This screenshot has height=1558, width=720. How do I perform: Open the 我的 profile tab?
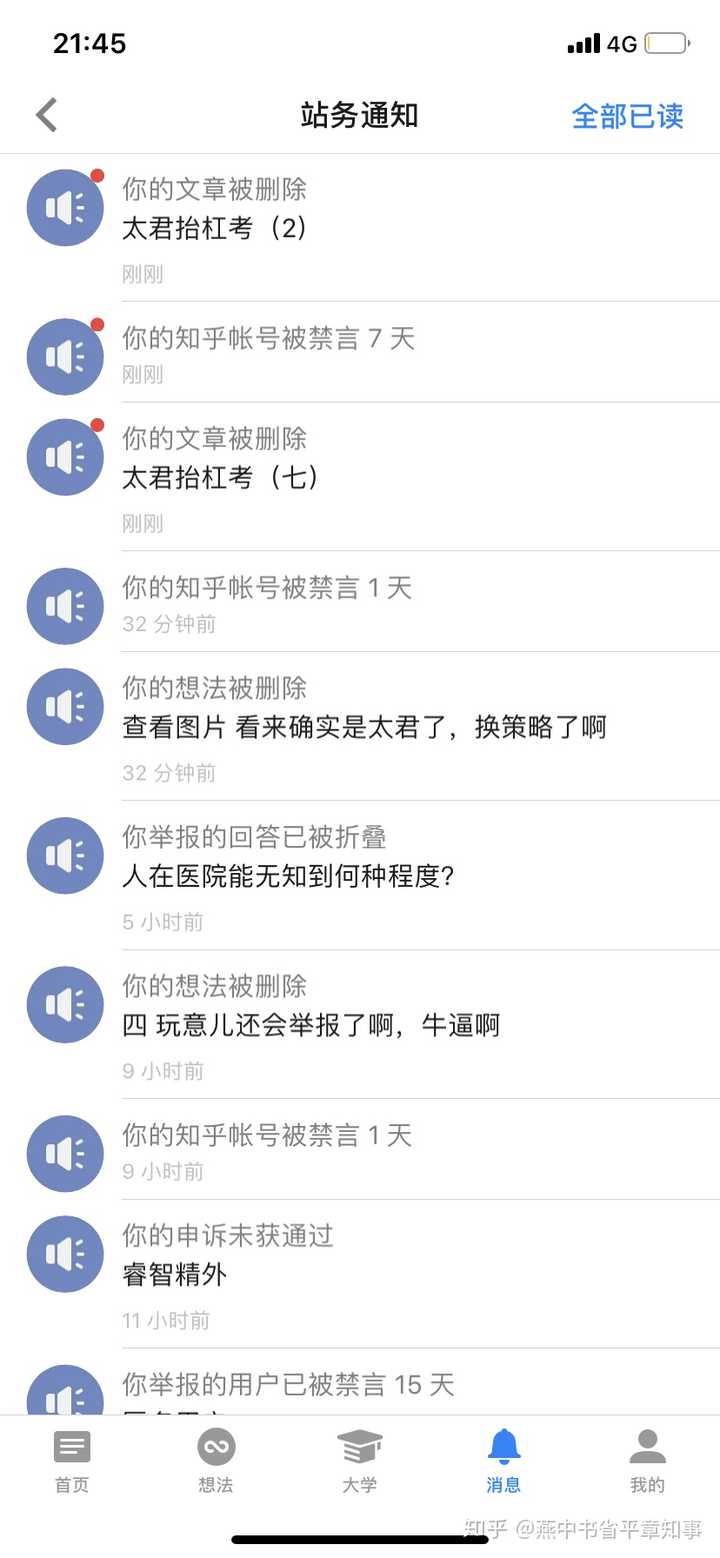[x=647, y=1460]
